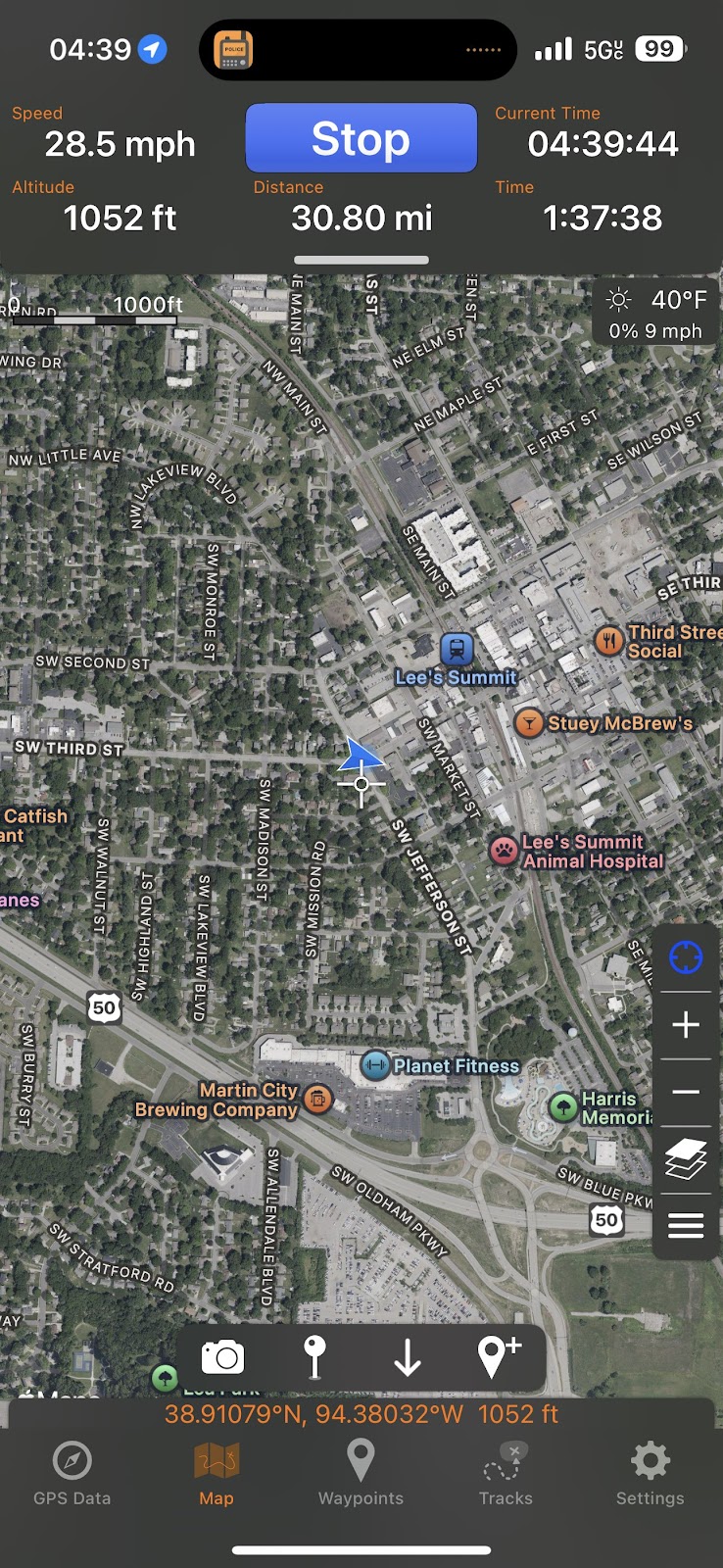Image resolution: width=723 pixels, height=1568 pixels.
Task: Zoom in with the plus button
Action: click(686, 1025)
